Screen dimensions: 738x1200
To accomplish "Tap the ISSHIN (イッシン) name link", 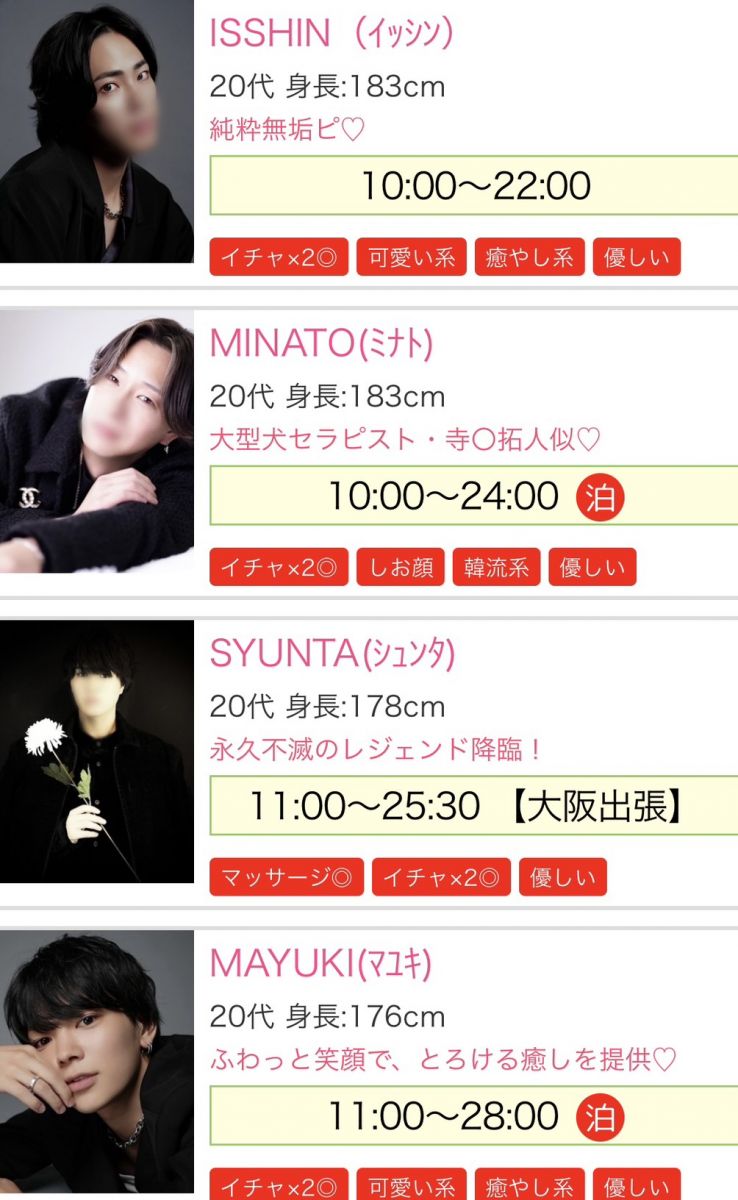I will tap(331, 33).
